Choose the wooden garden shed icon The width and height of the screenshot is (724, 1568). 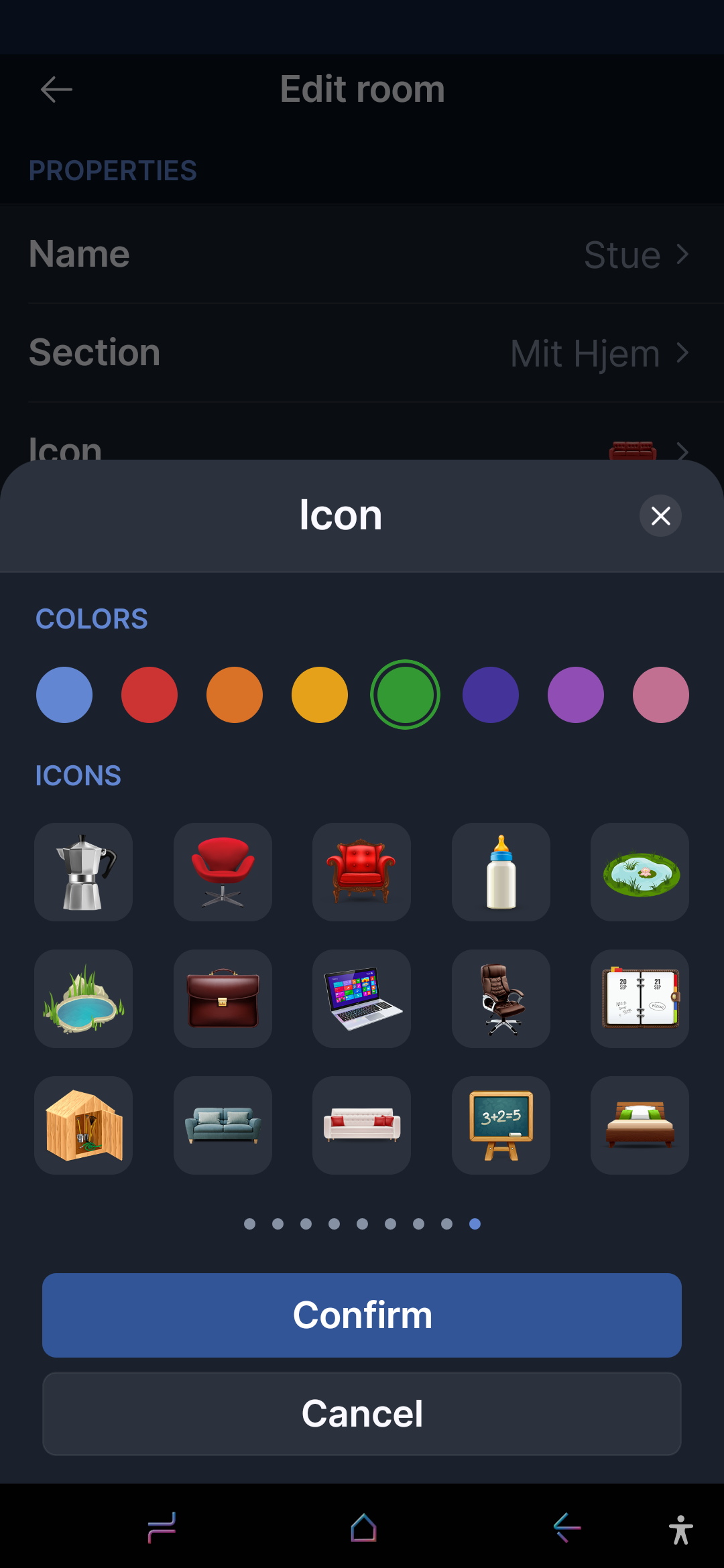coord(84,1125)
